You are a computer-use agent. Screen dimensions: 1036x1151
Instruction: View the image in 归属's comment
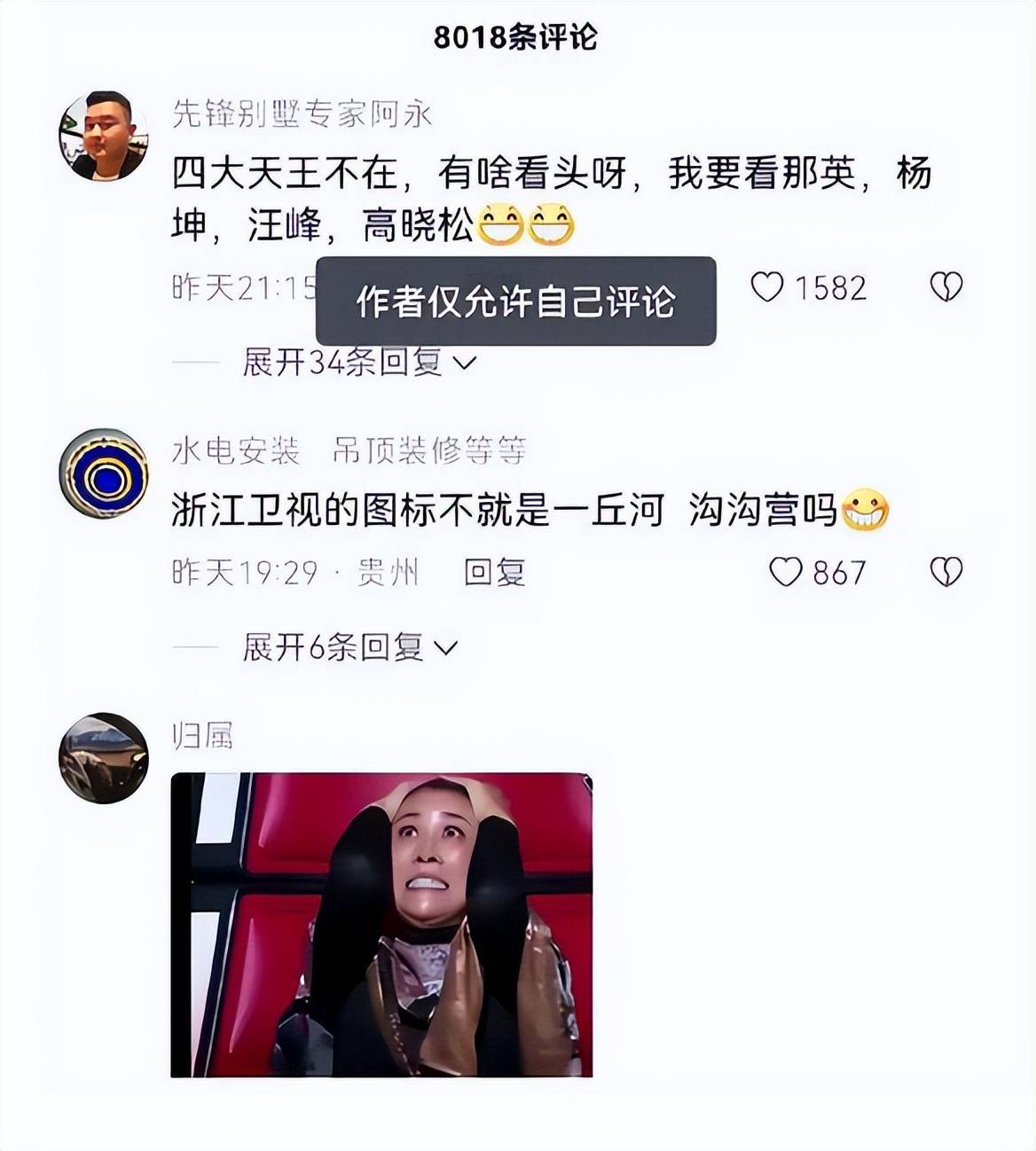[381, 925]
